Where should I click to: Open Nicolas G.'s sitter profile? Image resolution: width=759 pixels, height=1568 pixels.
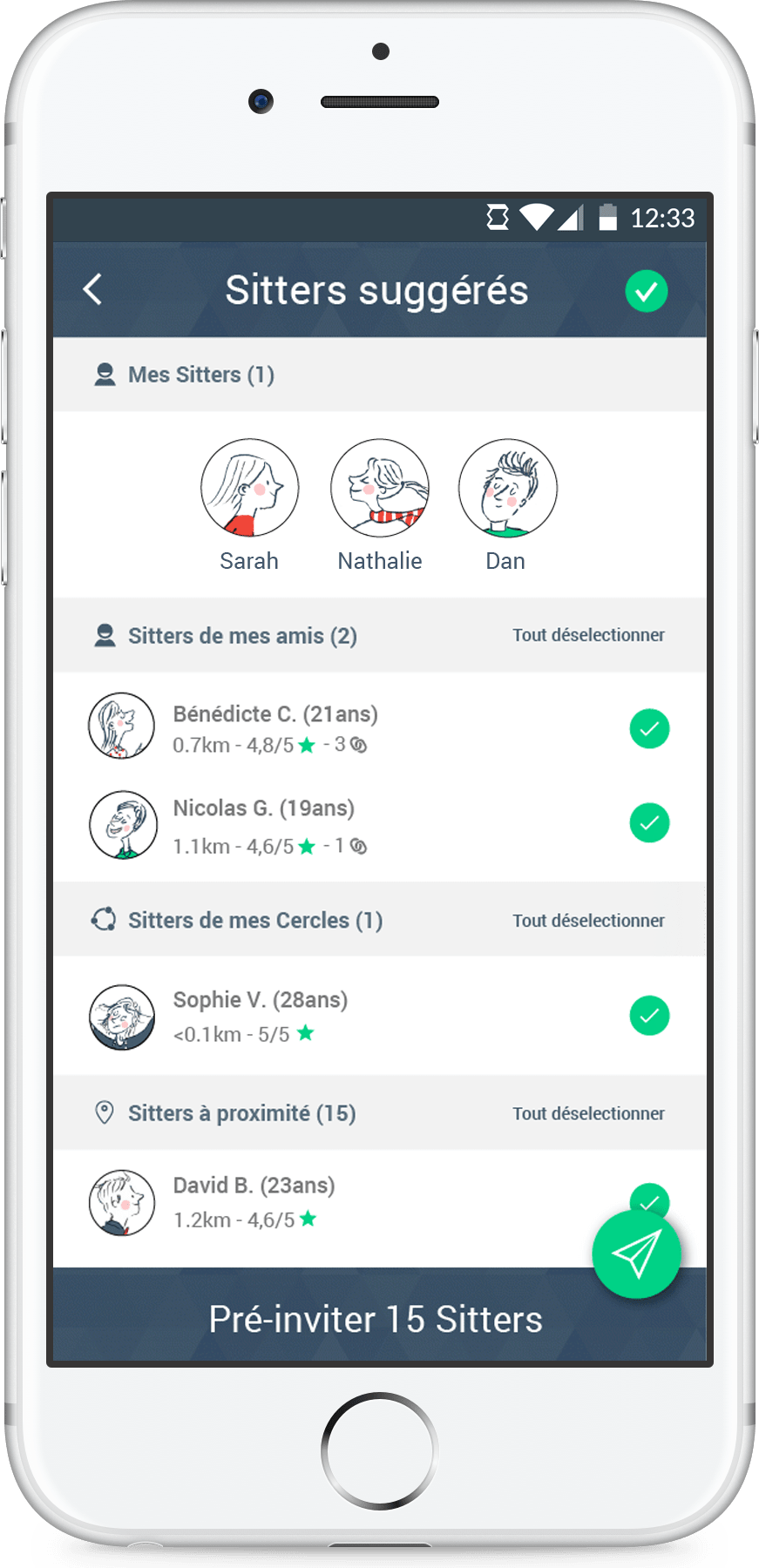click(264, 824)
